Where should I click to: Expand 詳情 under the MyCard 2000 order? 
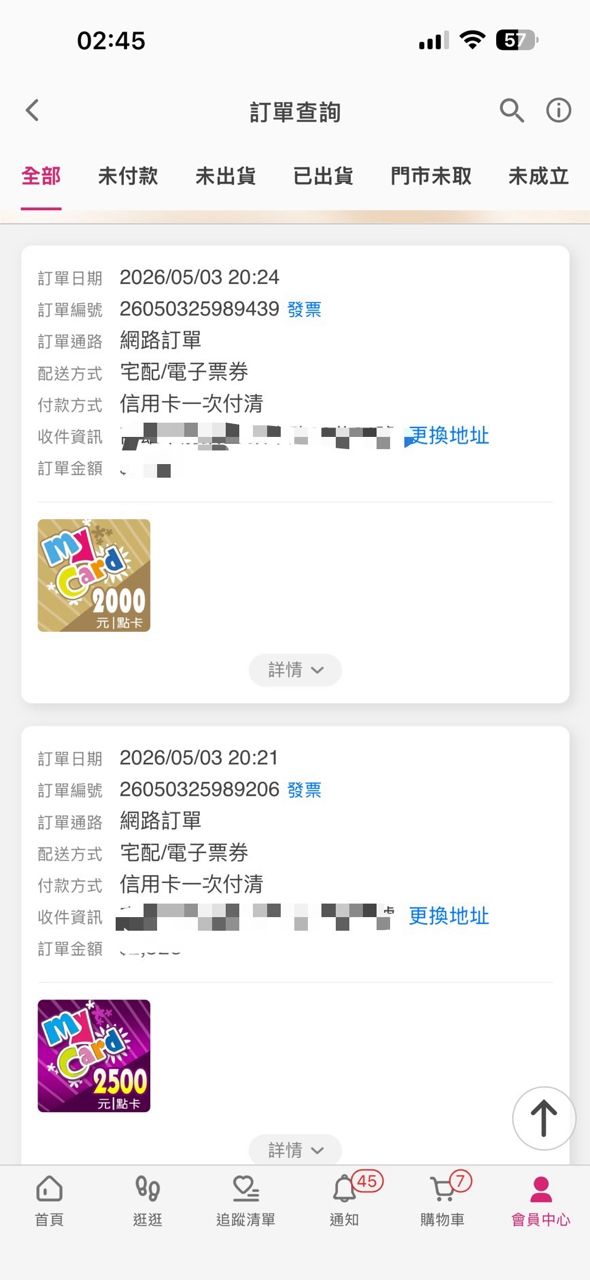click(x=295, y=670)
